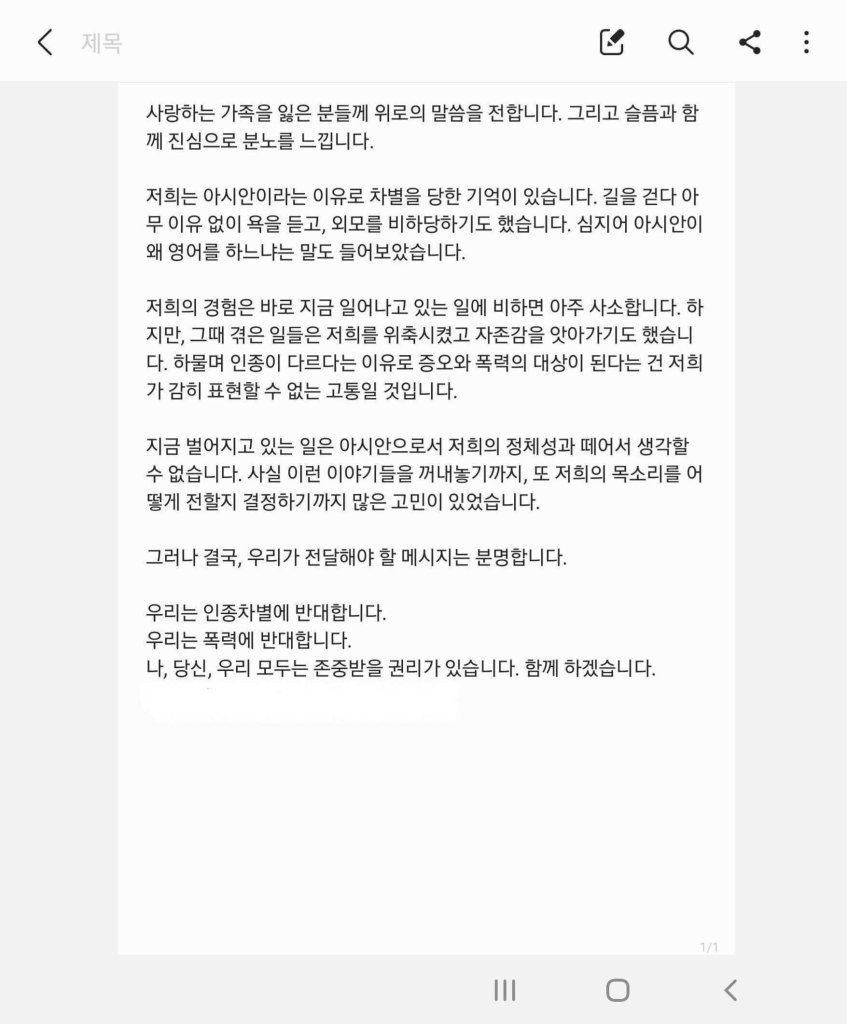Search within the note
The height and width of the screenshot is (1024, 847).
click(x=681, y=42)
